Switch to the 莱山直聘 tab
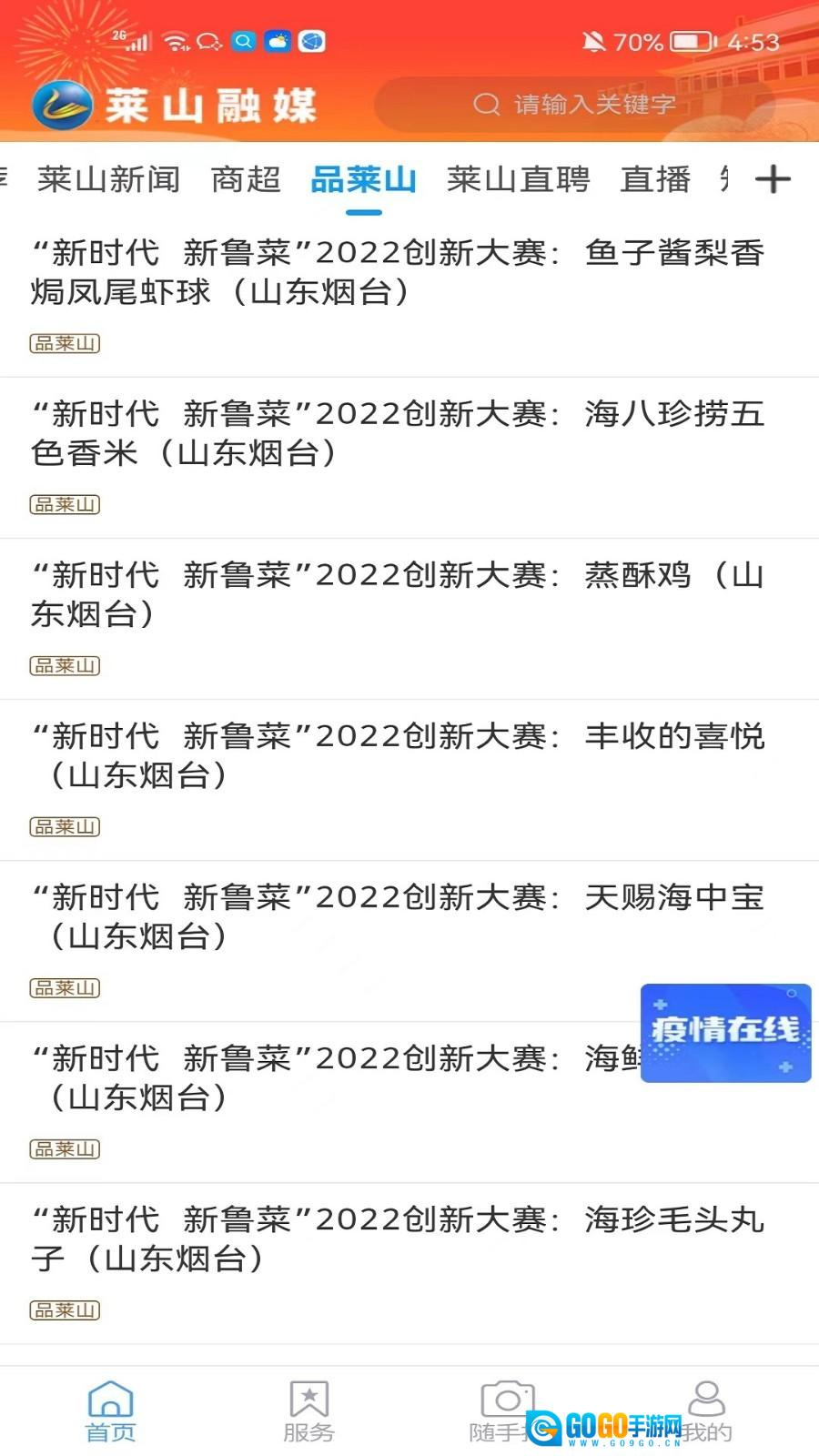The image size is (819, 1456). pyautogui.click(x=518, y=179)
